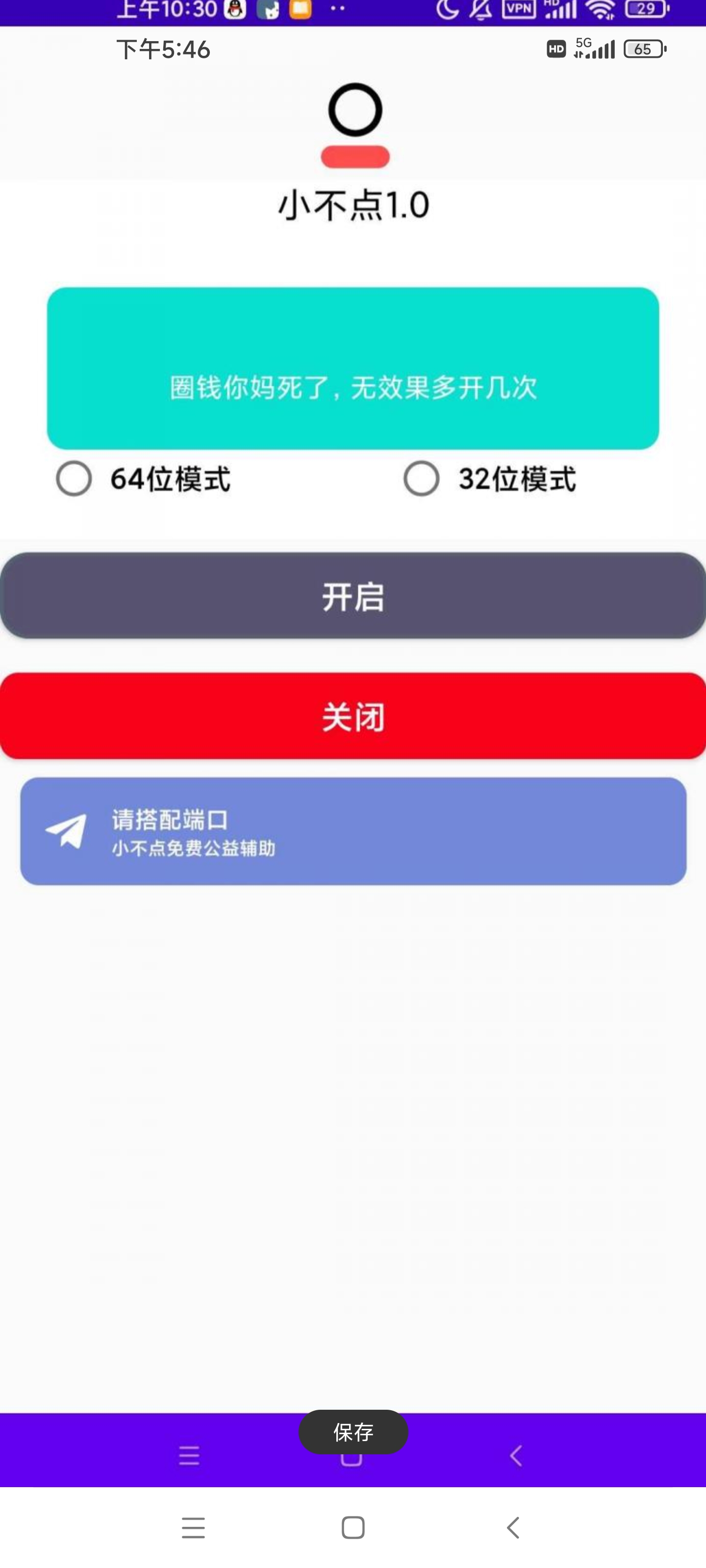Tap the 保存 button
The image size is (706, 1568).
[x=353, y=1432]
